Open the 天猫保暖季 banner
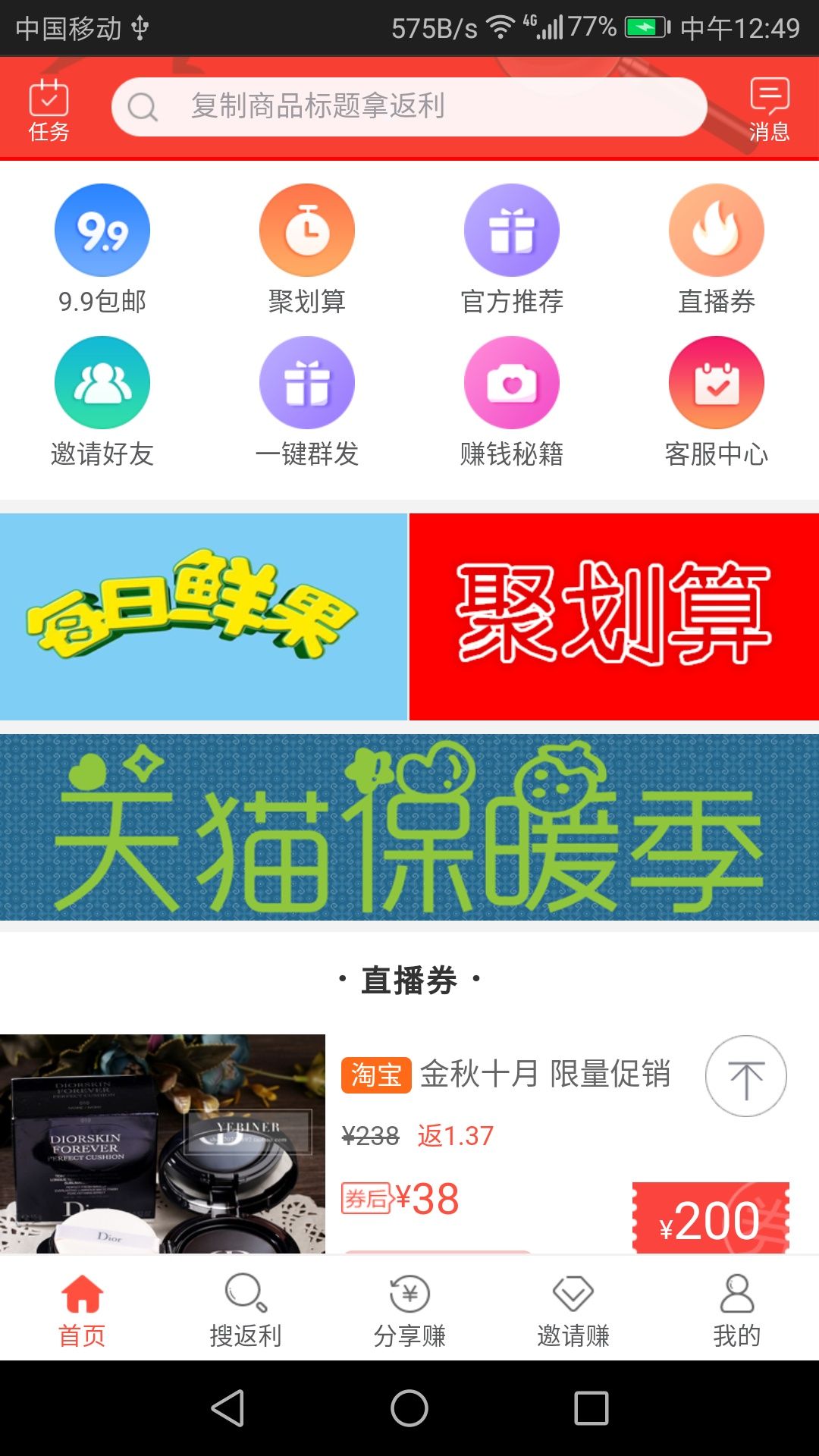The width and height of the screenshot is (819, 1456). [409, 827]
